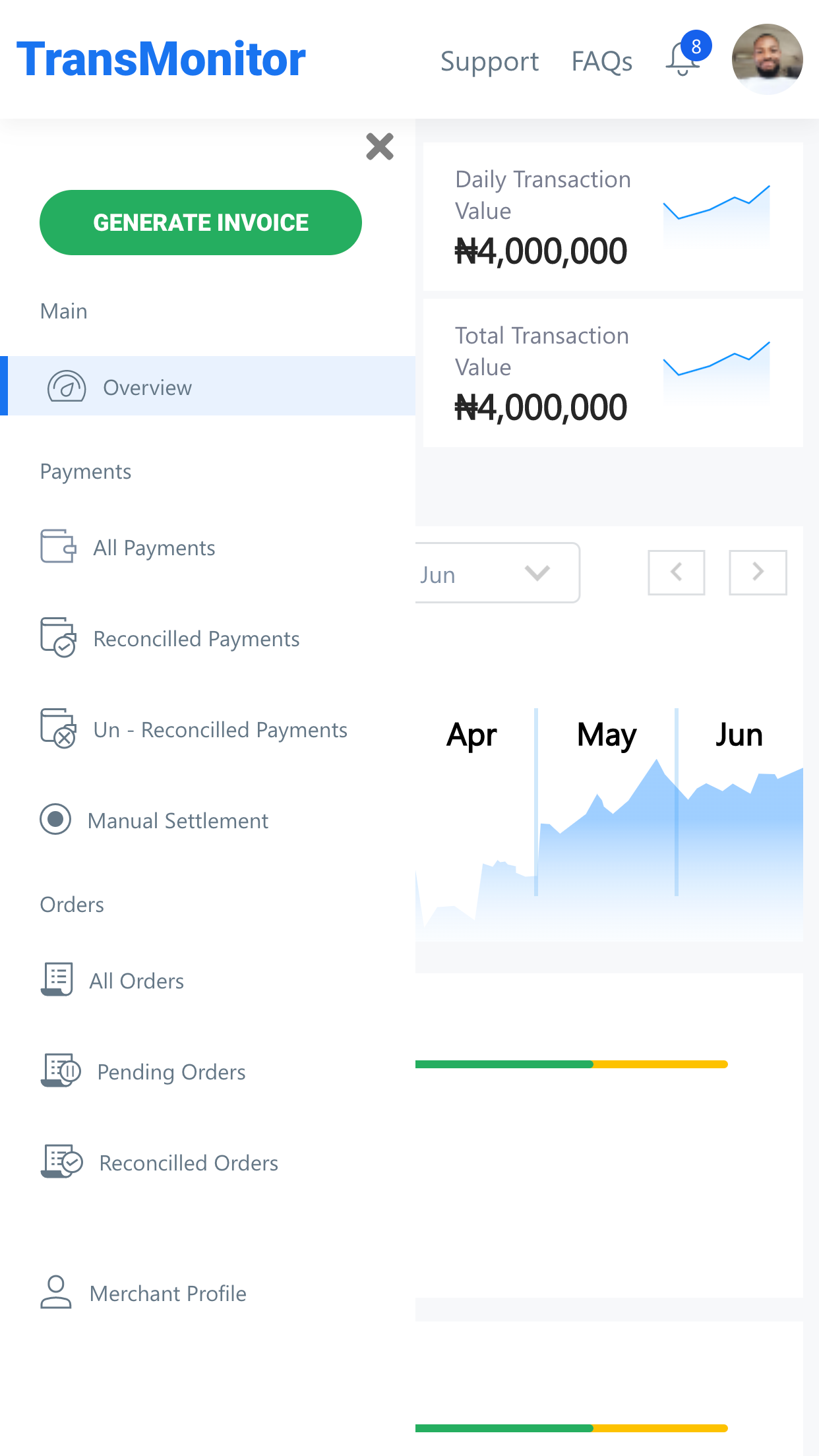The height and width of the screenshot is (1456, 819).
Task: Go to All Orders
Action: click(112, 981)
